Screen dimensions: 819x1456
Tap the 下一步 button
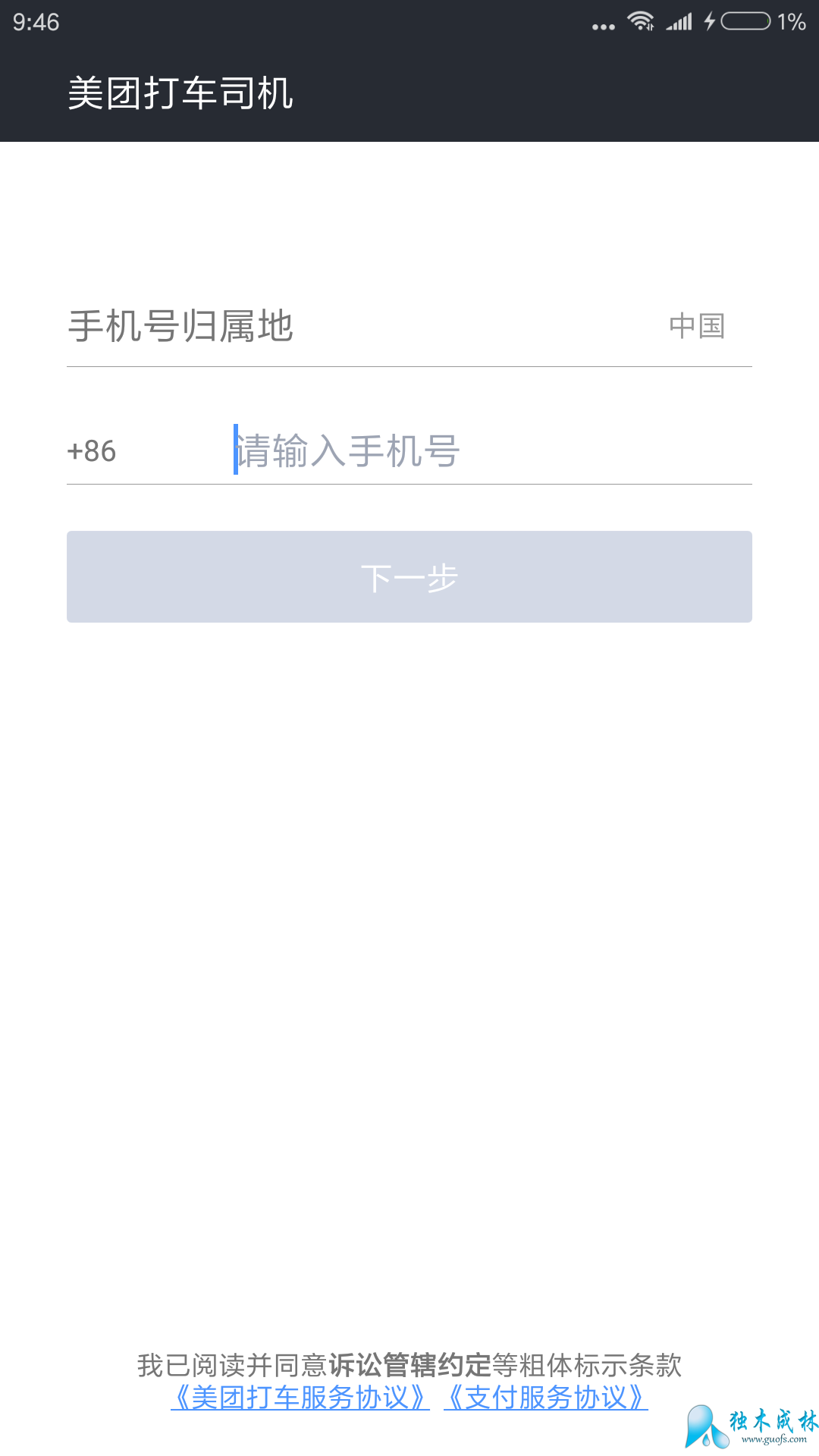(409, 577)
